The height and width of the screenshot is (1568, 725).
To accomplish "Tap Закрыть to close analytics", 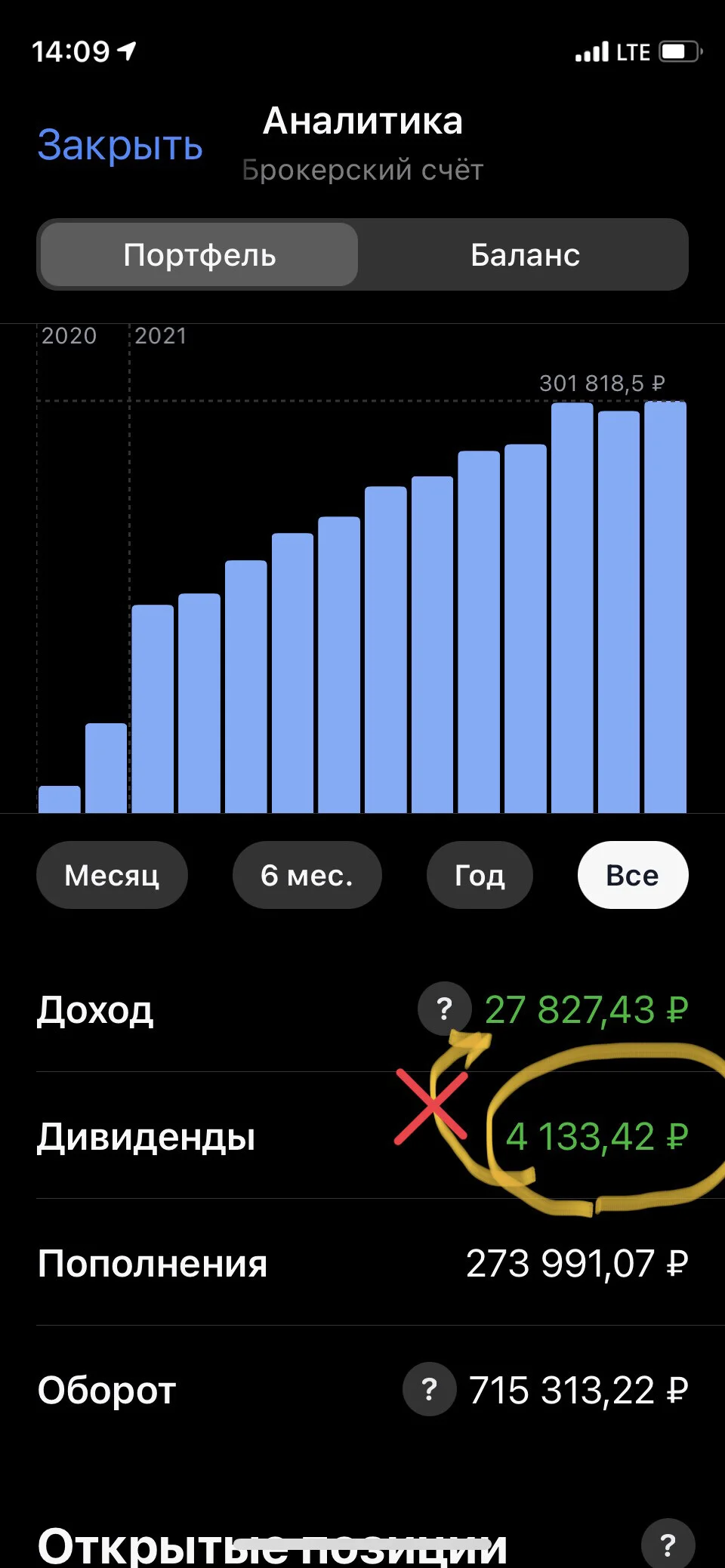I will 120,145.
